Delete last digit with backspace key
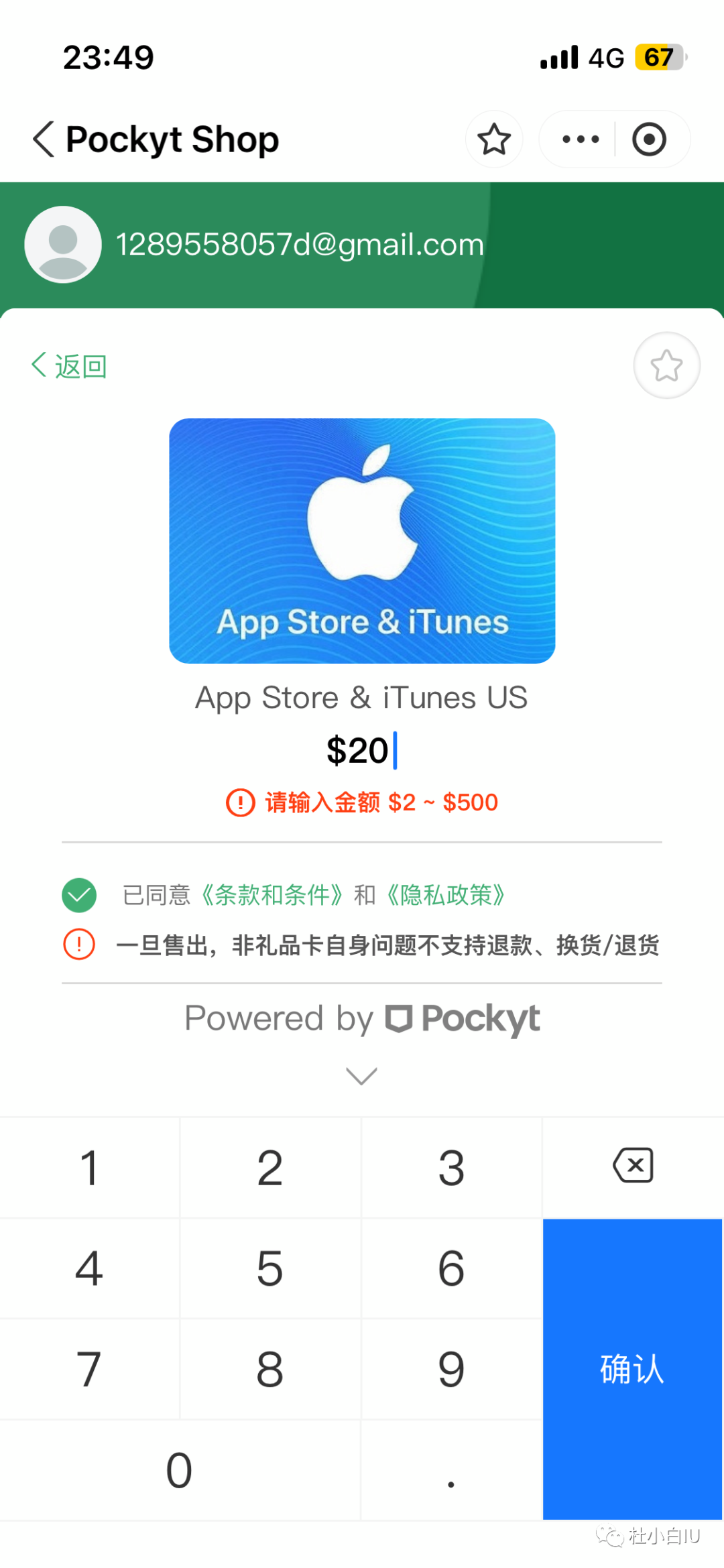The image size is (724, 1568). pos(632,1166)
